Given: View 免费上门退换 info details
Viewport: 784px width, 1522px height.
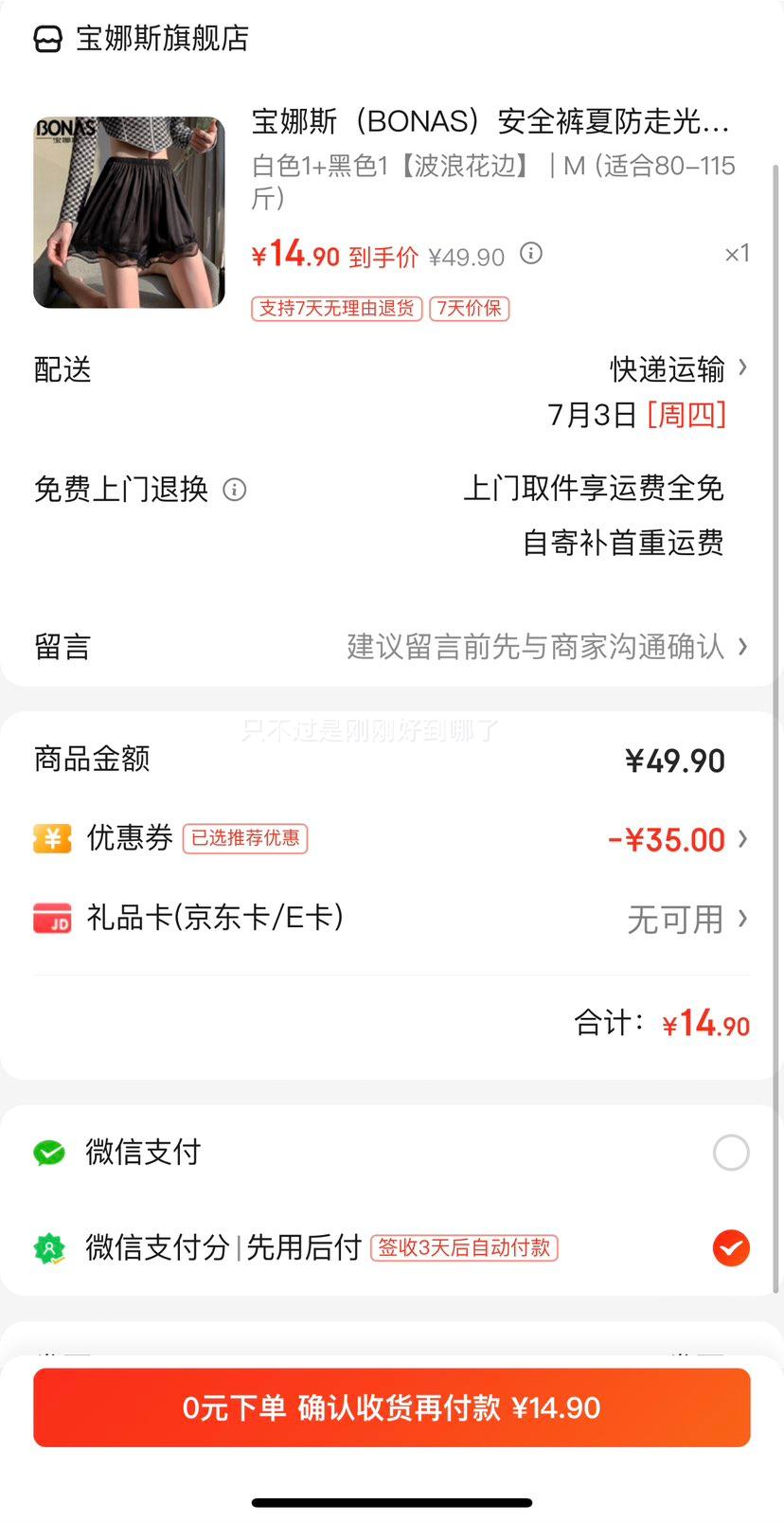Looking at the screenshot, I should coord(234,490).
